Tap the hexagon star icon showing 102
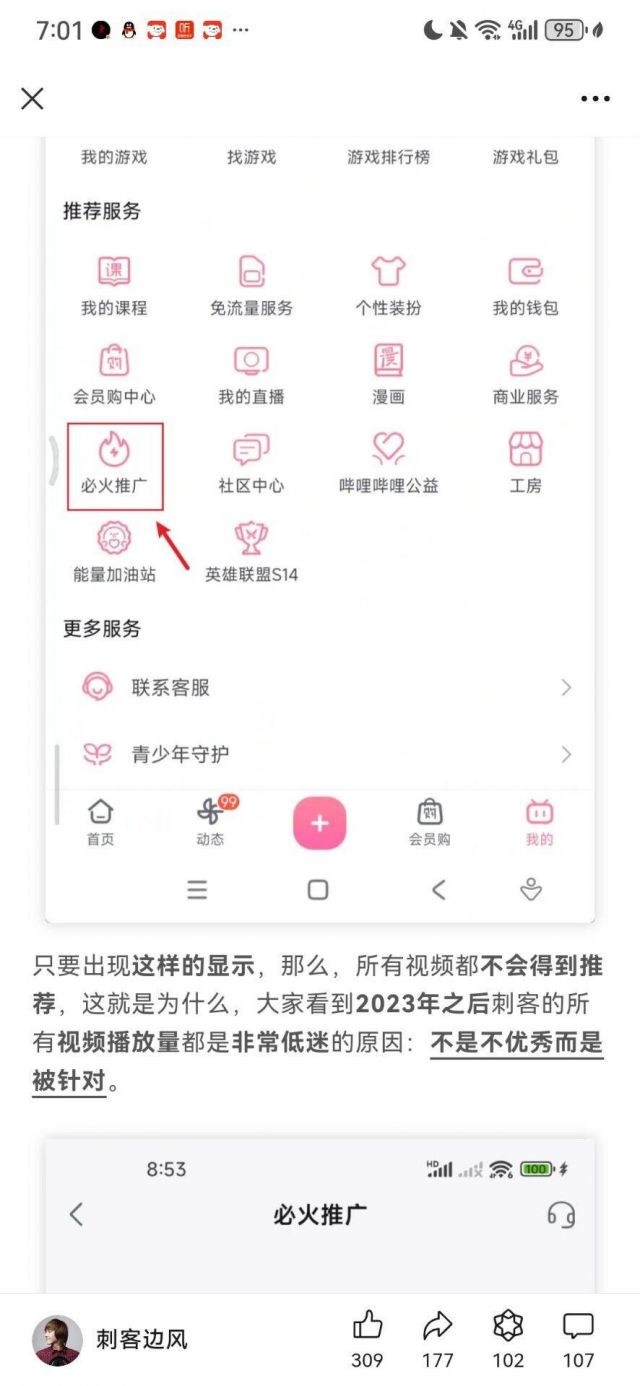Screen dimensions: 640x1386 [x=508, y=1327]
